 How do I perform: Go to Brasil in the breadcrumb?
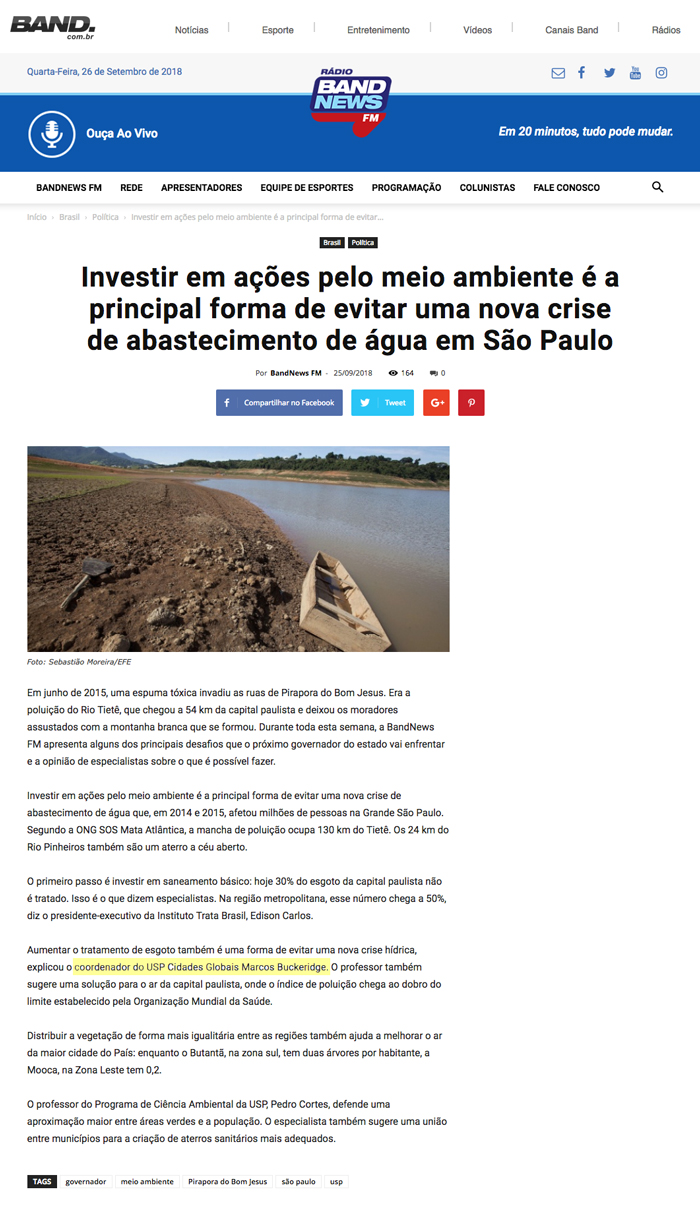coord(69,216)
